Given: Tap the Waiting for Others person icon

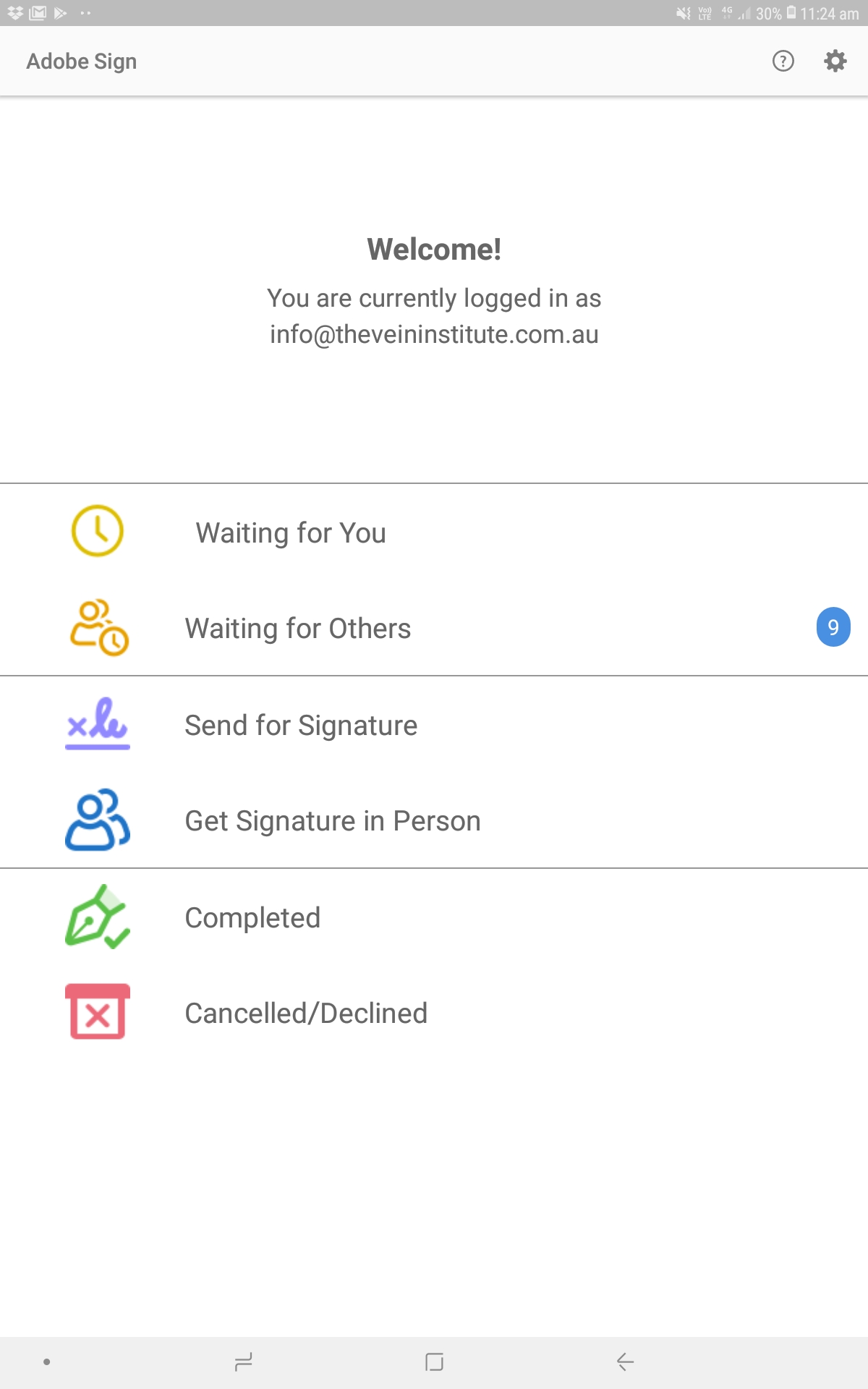Looking at the screenshot, I should [x=96, y=628].
